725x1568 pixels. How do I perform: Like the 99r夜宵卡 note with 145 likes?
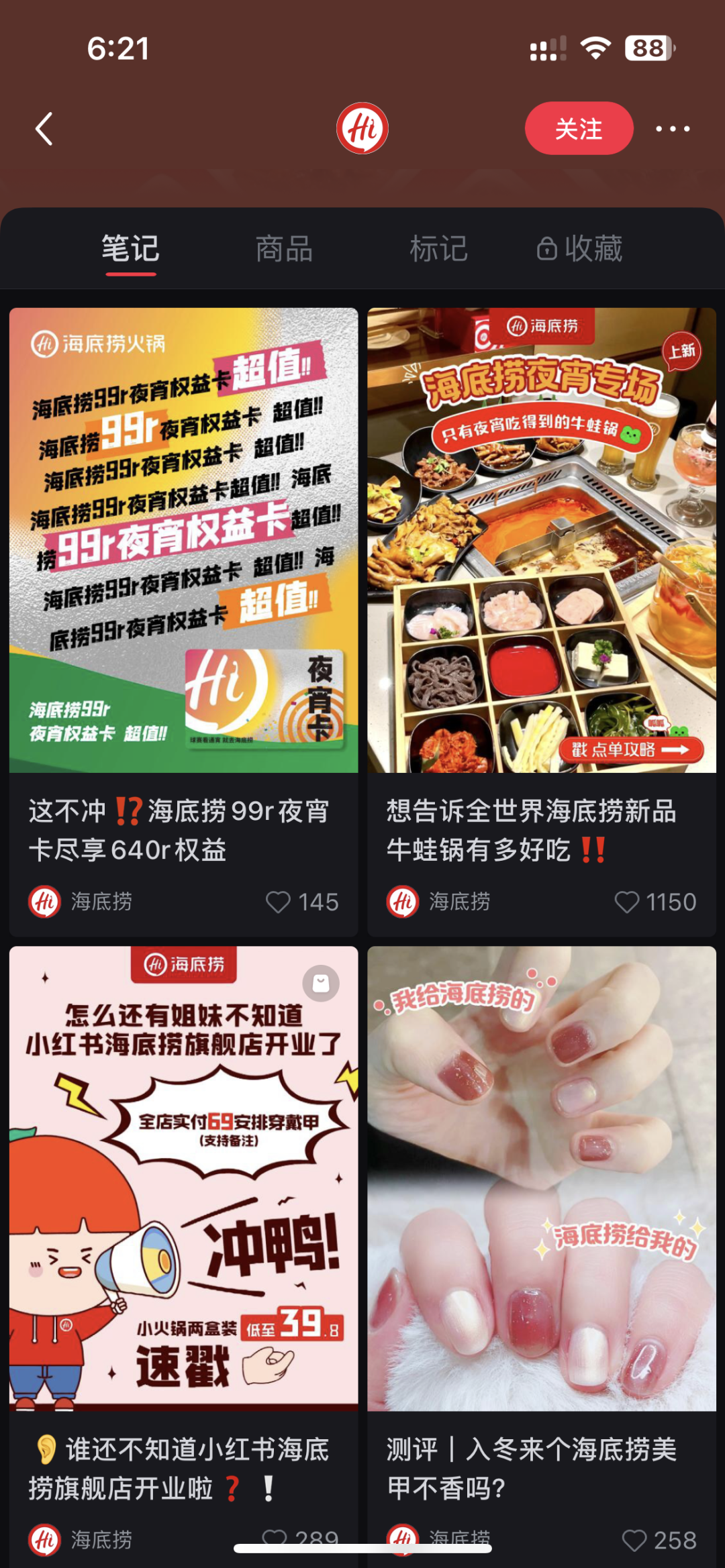point(279,902)
